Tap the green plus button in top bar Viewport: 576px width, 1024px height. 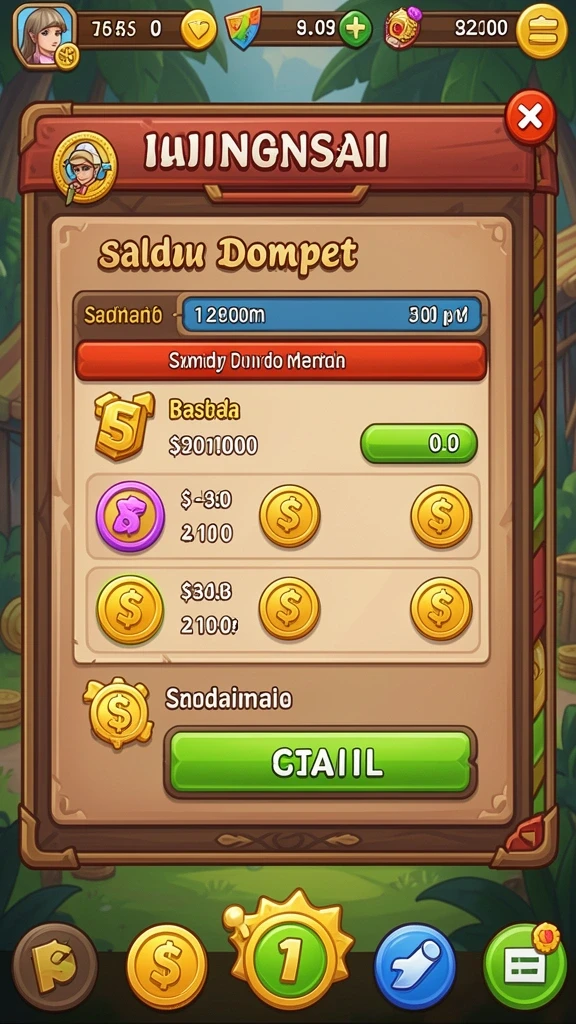click(x=355, y=29)
